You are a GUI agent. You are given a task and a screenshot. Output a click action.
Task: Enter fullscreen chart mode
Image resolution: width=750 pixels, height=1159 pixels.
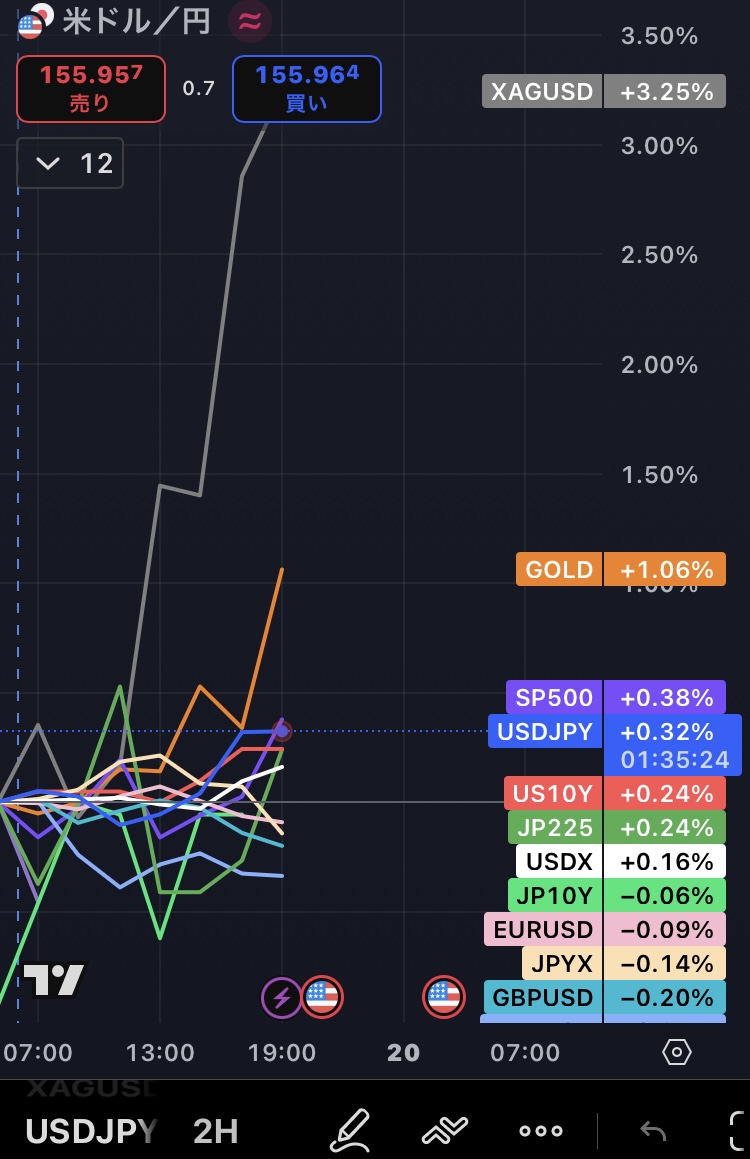(738, 1131)
